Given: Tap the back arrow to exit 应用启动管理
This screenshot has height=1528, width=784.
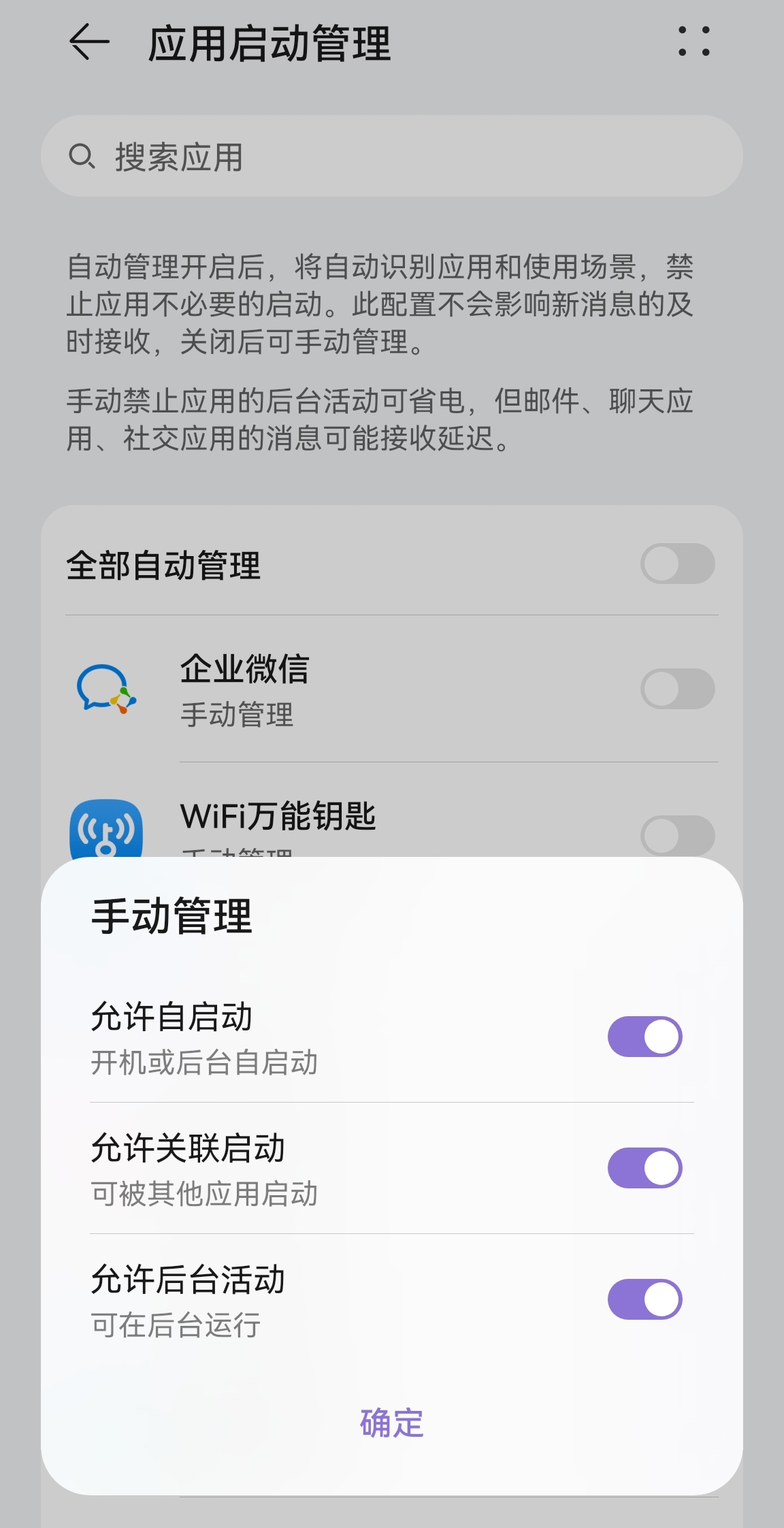Looking at the screenshot, I should pyautogui.click(x=87, y=42).
